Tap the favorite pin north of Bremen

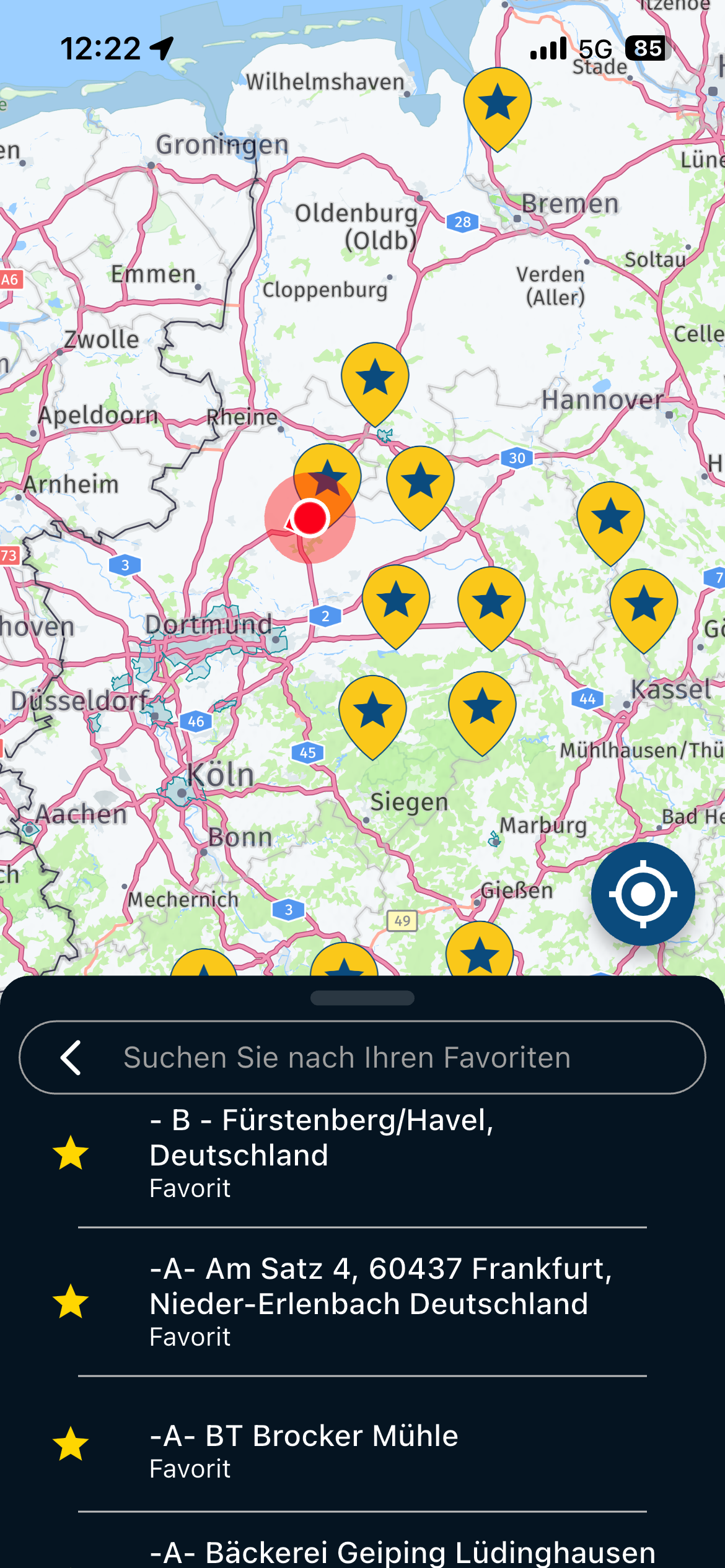pyautogui.click(x=497, y=105)
